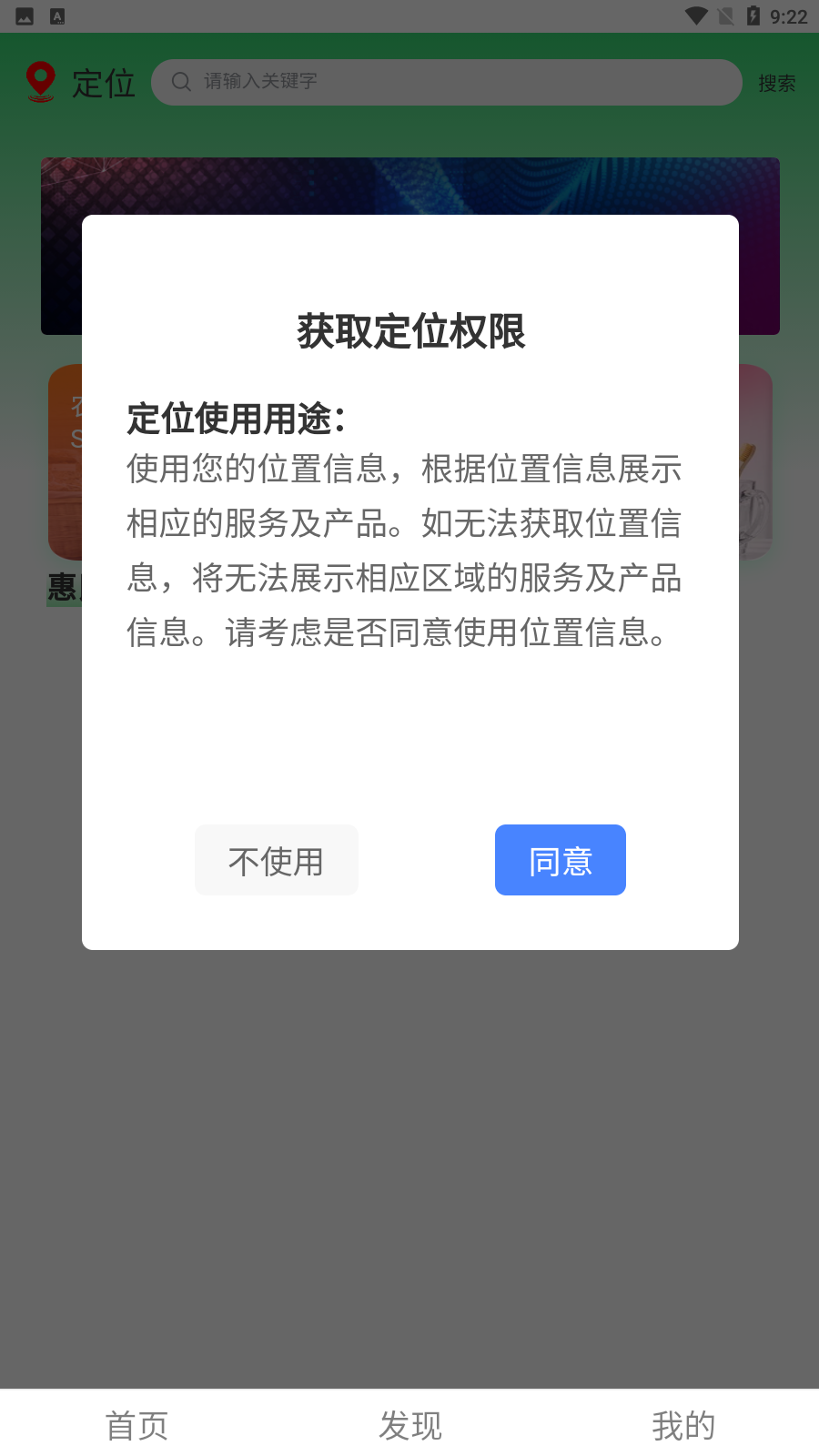Tap the 同意 button to allow location
819x1456 pixels.
click(x=560, y=859)
